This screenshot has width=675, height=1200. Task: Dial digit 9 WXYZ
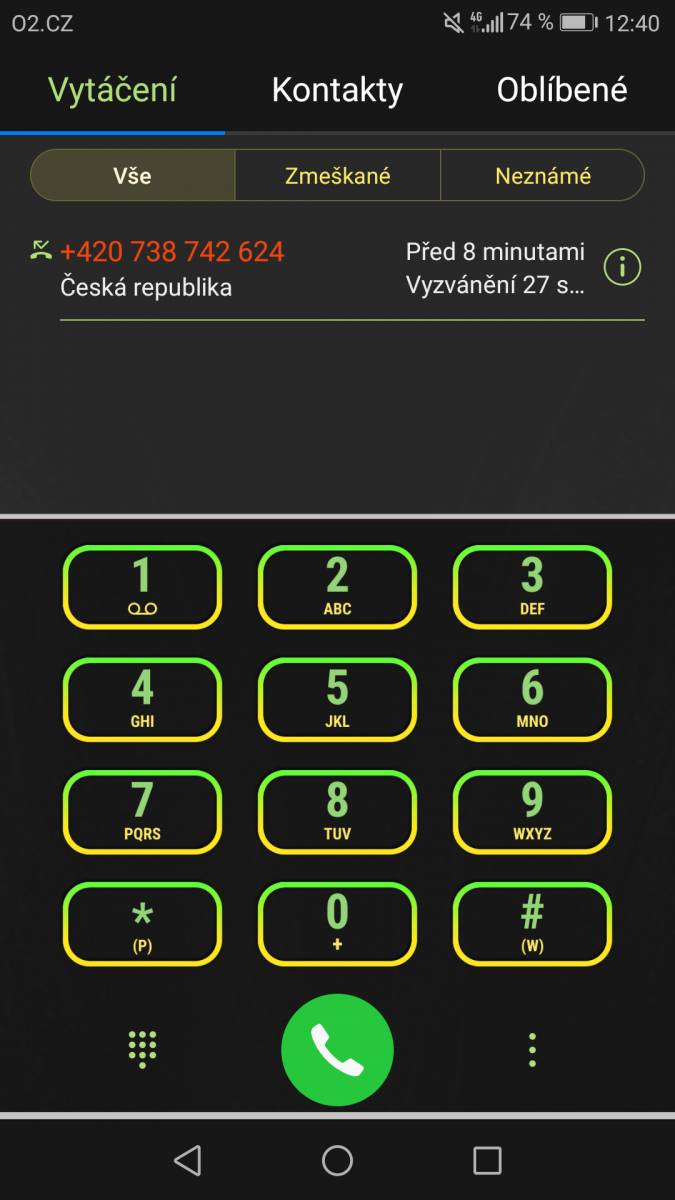coord(532,811)
